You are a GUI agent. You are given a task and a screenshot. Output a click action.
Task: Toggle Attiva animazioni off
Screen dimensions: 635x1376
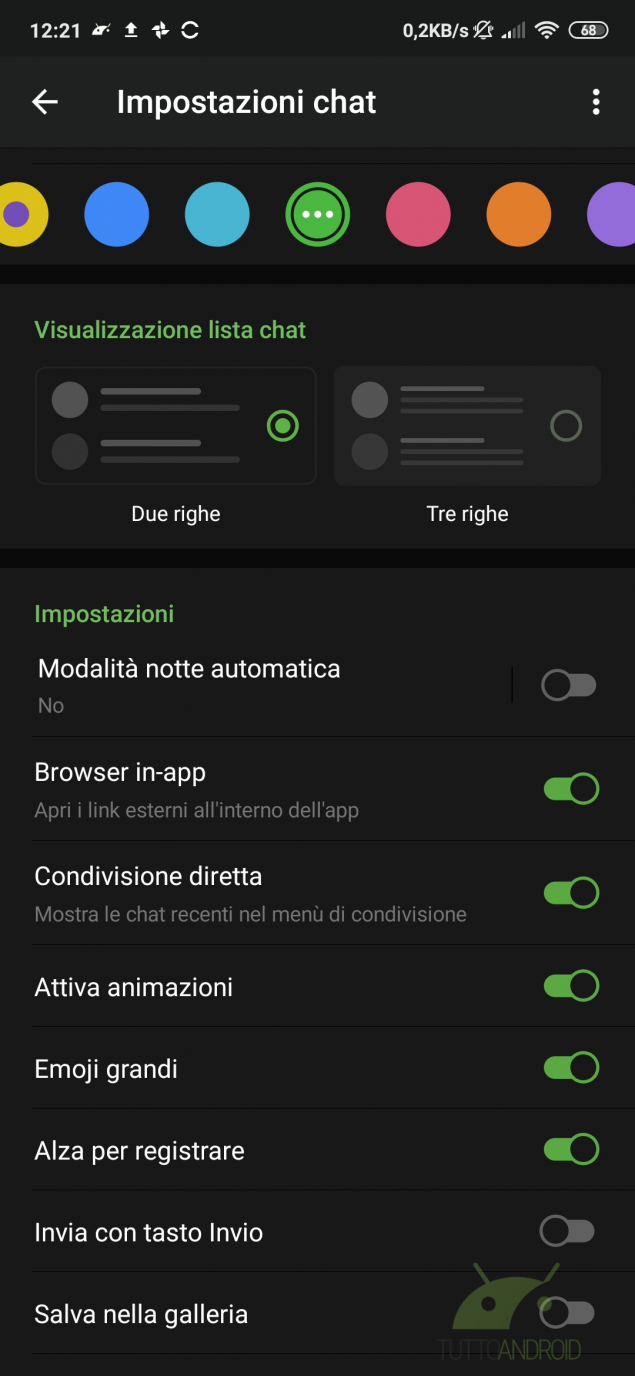click(x=571, y=986)
